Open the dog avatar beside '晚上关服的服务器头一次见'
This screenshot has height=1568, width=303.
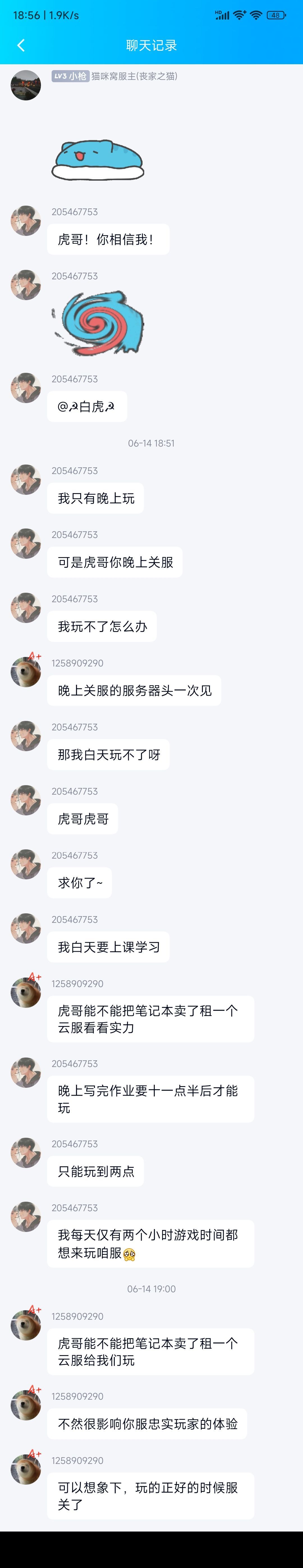point(26,672)
